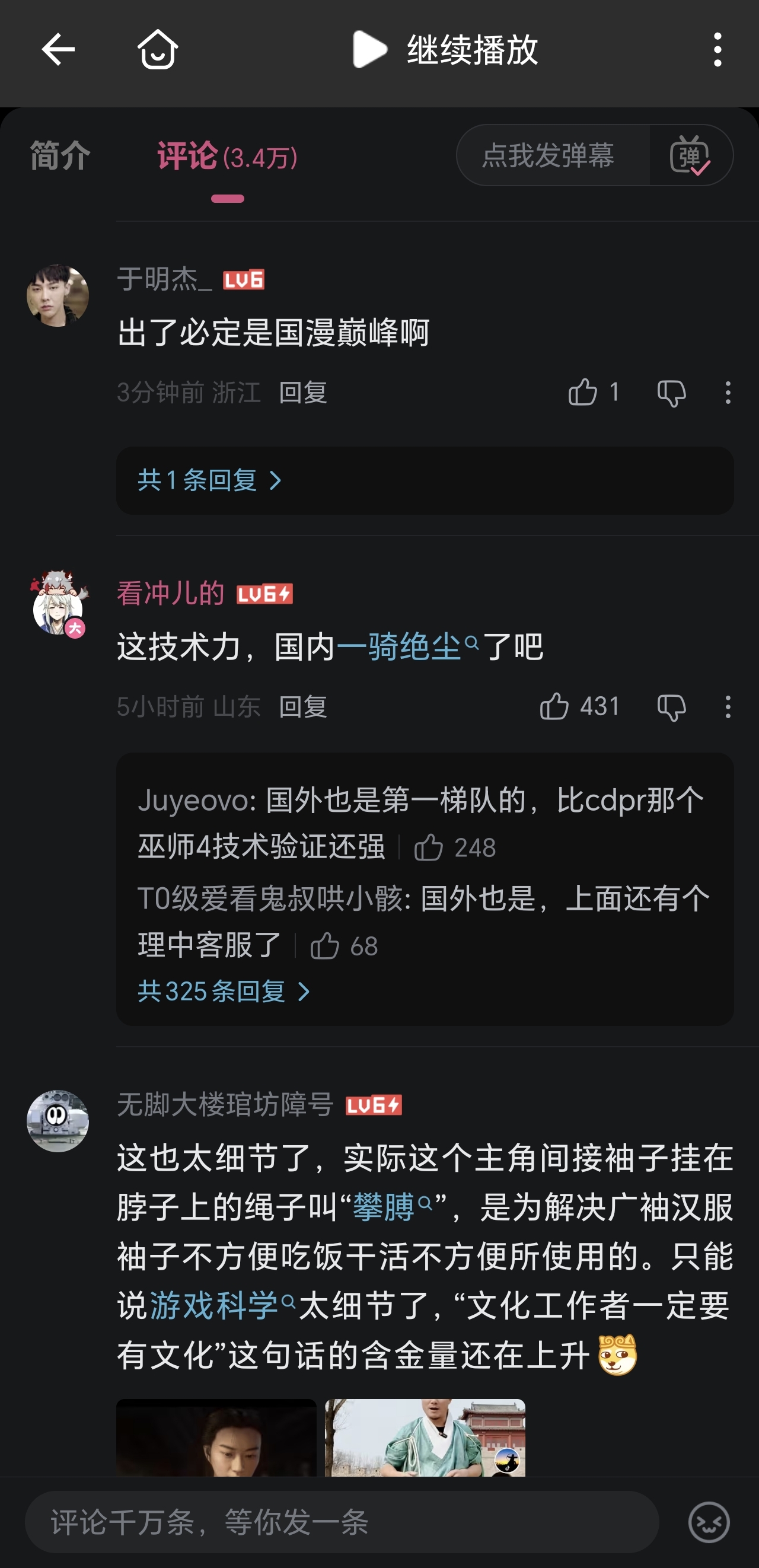Open the home icon in top bar

[158, 49]
